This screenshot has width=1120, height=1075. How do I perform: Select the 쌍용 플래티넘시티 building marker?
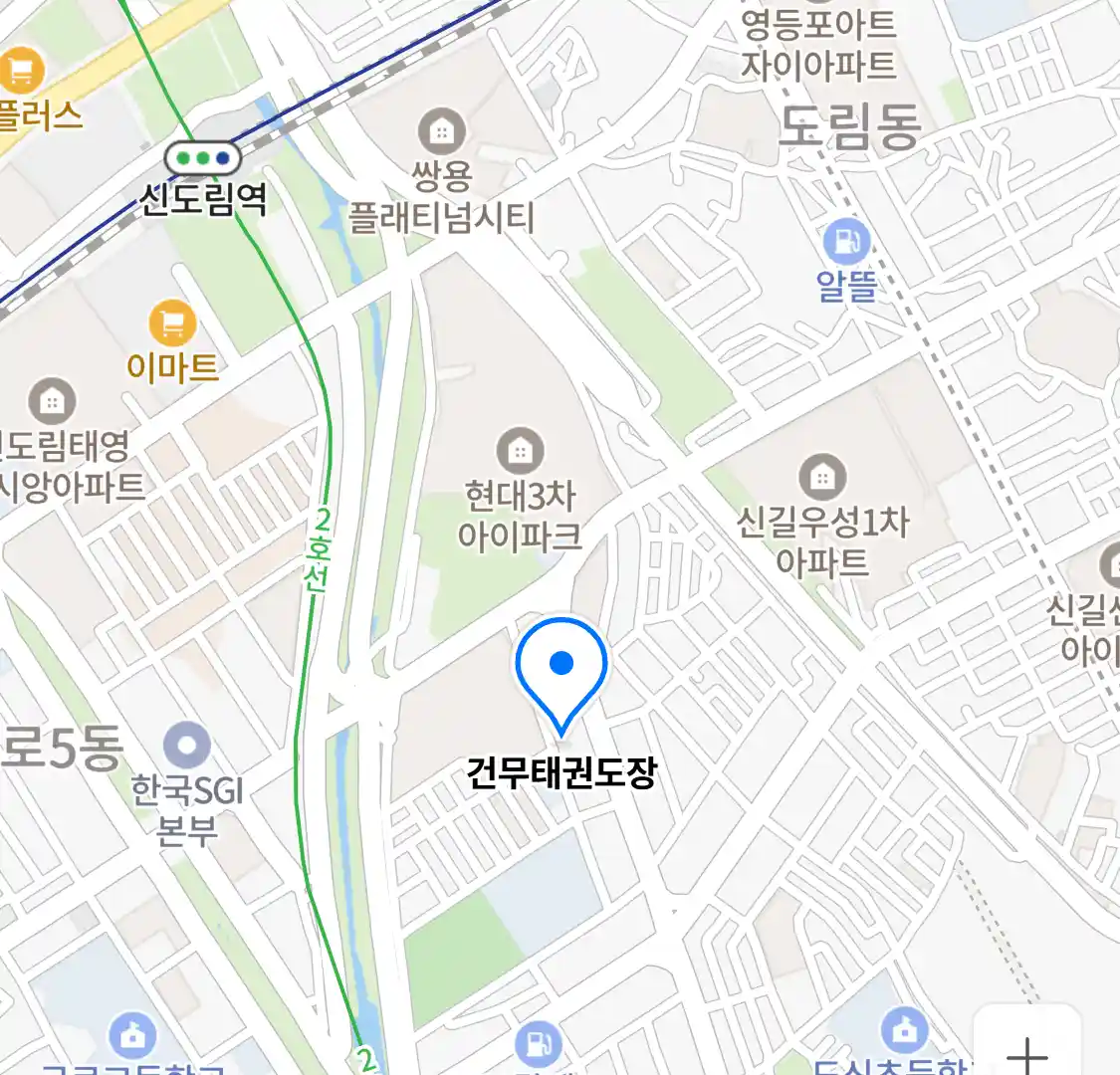pos(441,132)
